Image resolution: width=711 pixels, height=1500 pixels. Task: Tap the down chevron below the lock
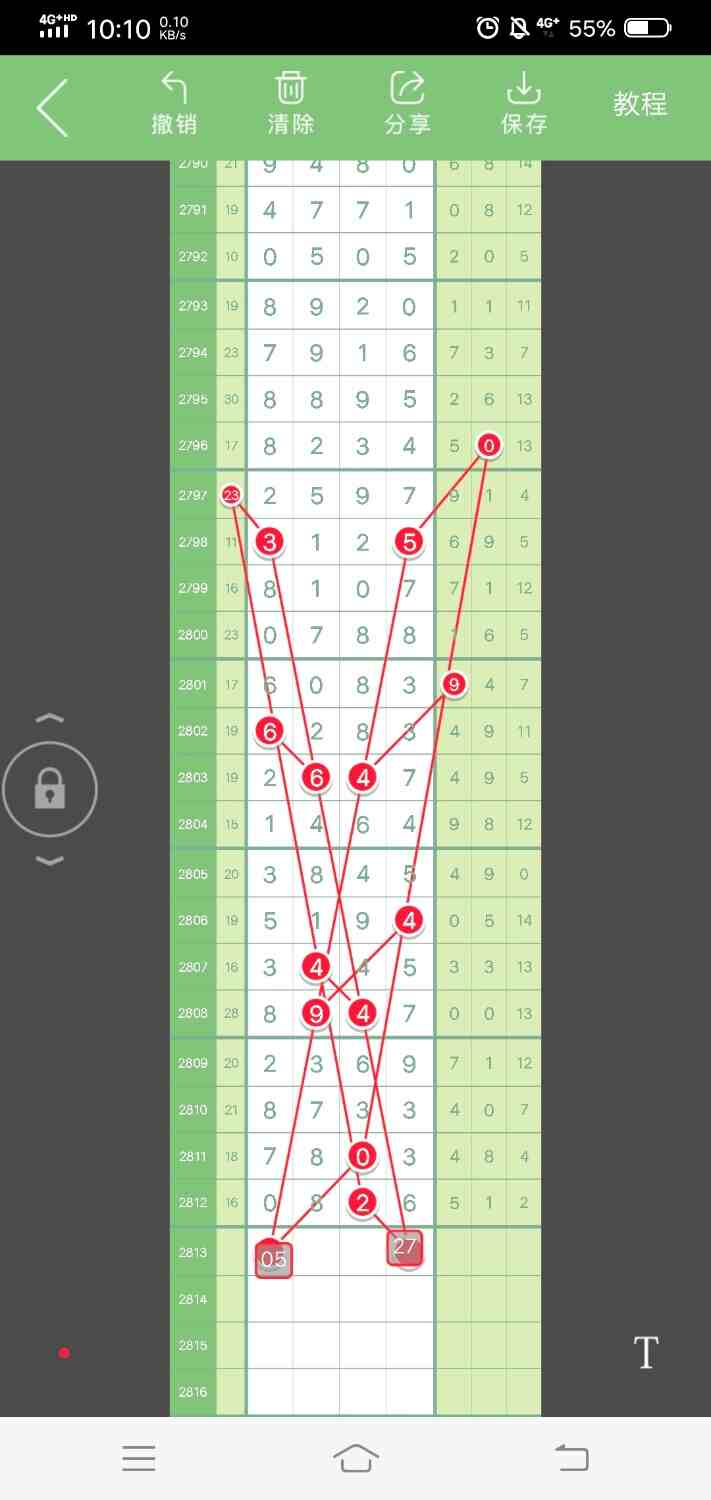pos(50,861)
